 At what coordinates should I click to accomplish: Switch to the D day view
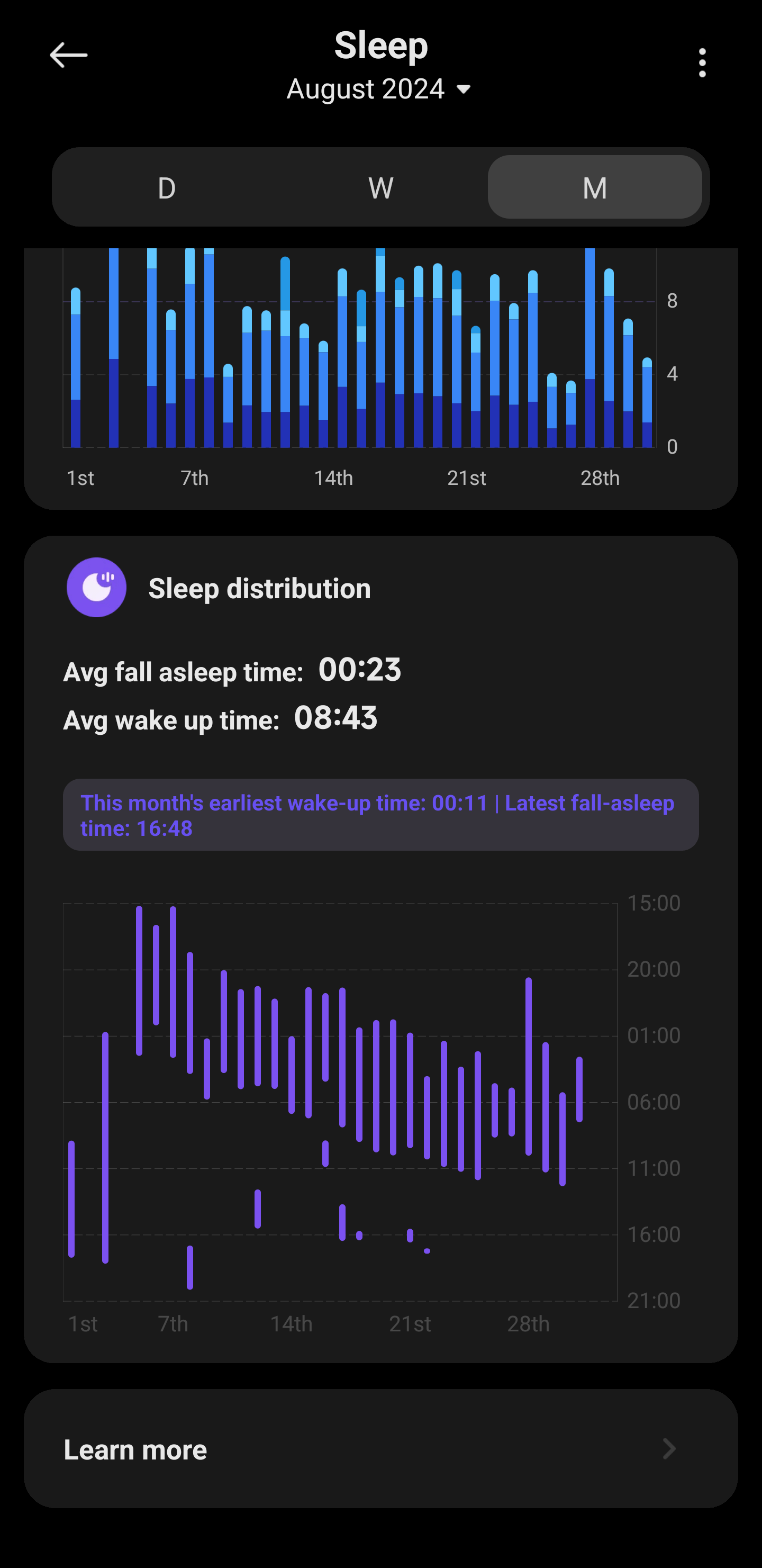pos(166,187)
